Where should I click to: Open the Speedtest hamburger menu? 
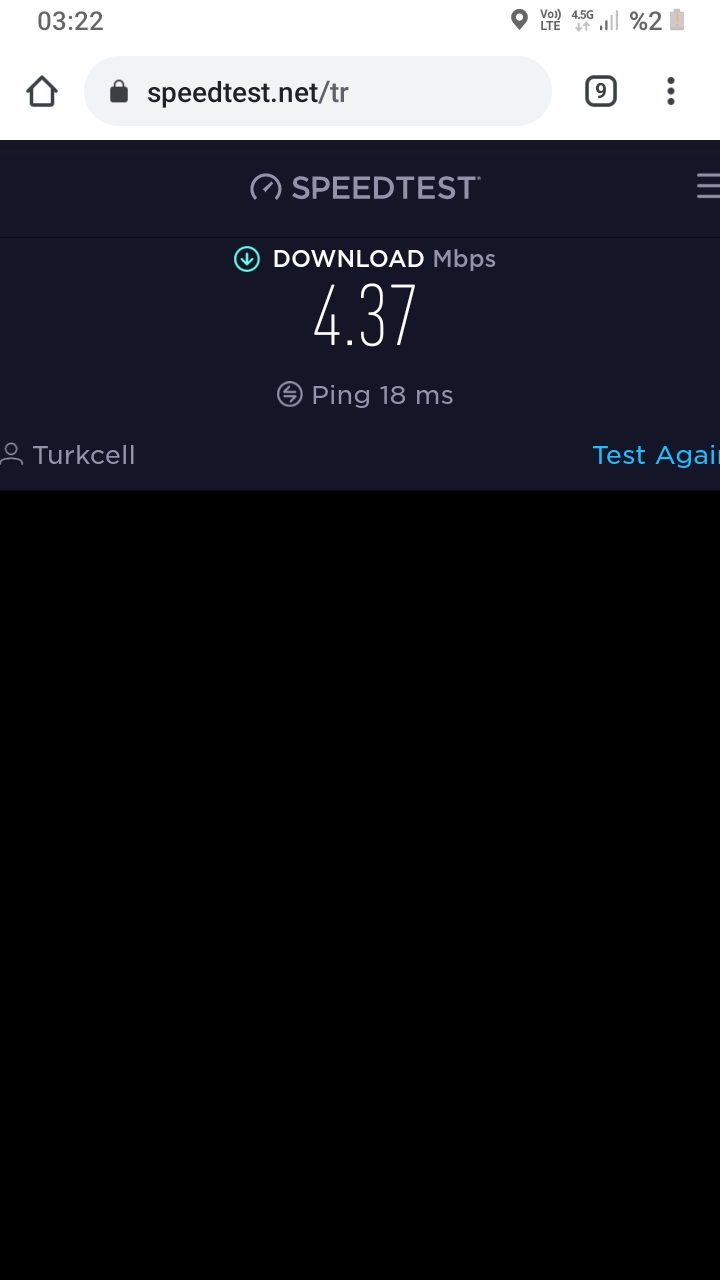pyautogui.click(x=708, y=186)
